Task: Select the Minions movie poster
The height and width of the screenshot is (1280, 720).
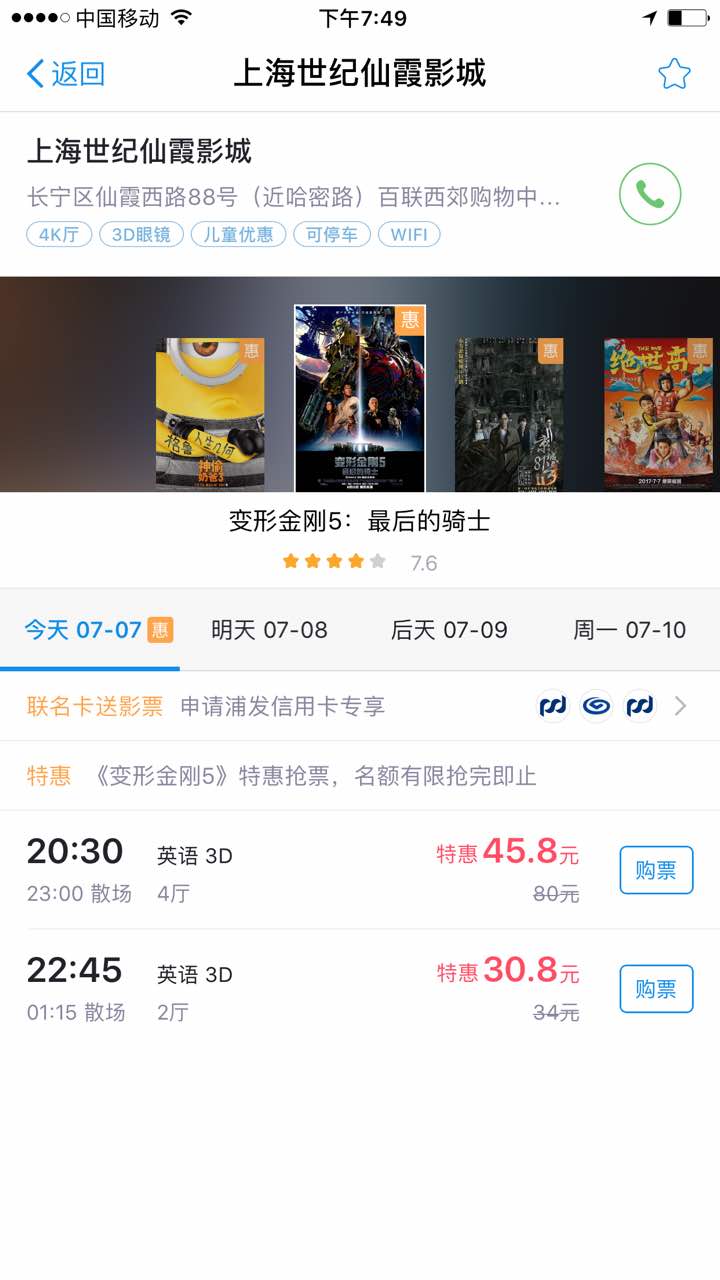Action: 210,414
